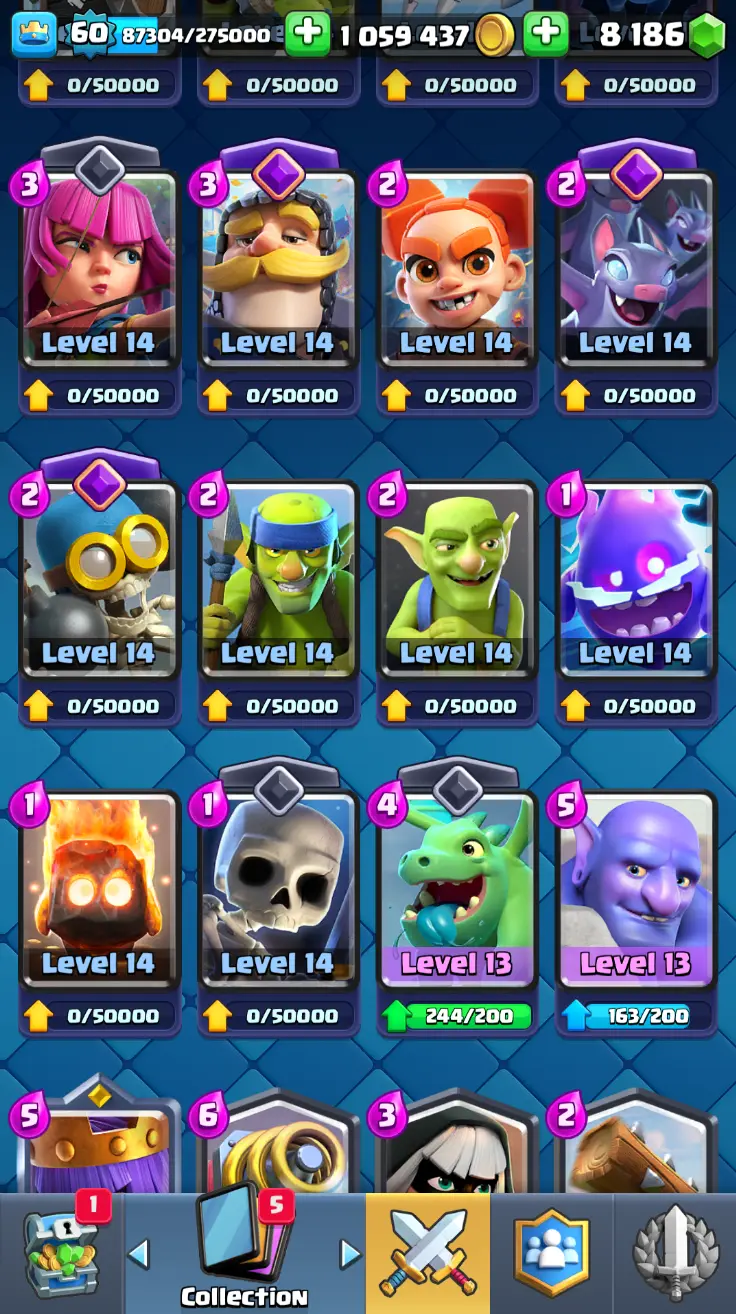Switch to the Shop chest tab

click(60, 1254)
